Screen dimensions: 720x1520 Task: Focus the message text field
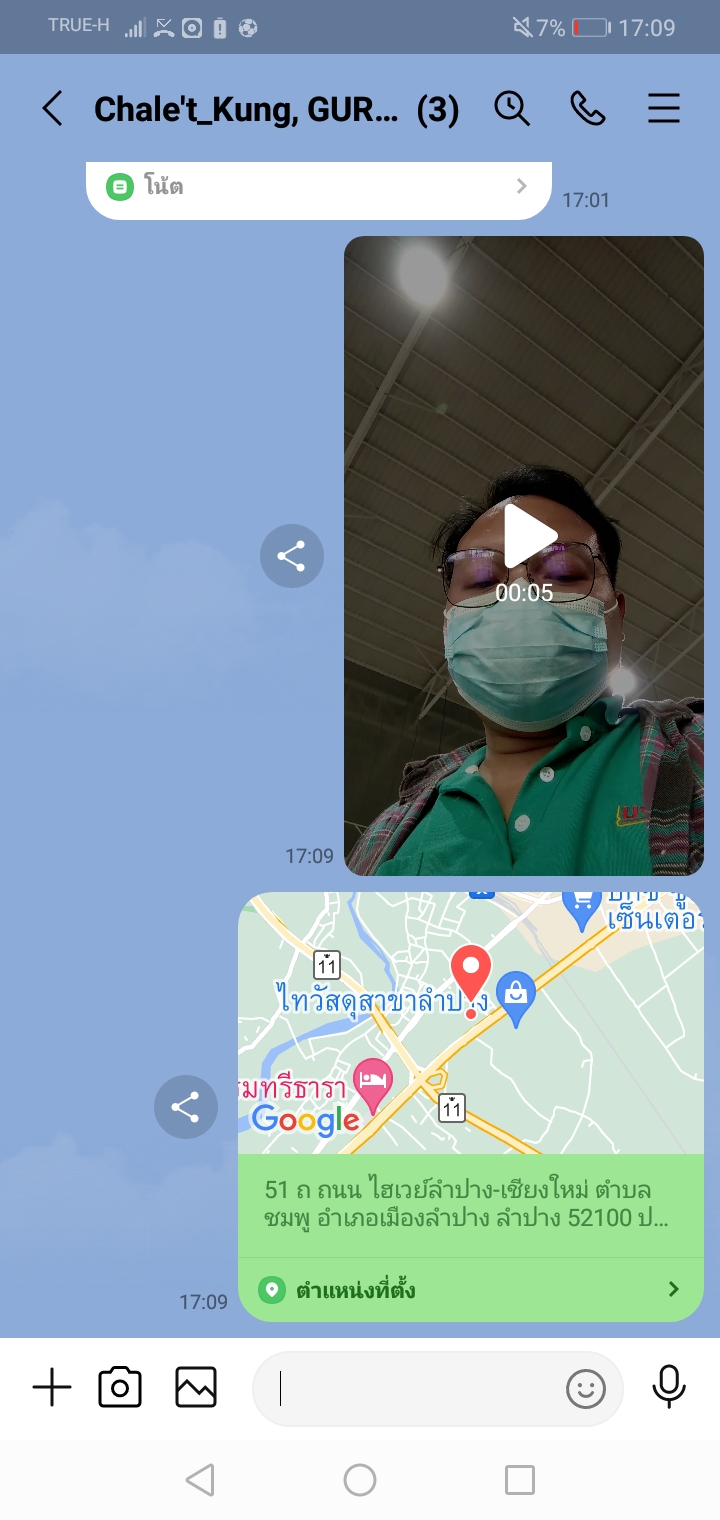coord(410,1388)
